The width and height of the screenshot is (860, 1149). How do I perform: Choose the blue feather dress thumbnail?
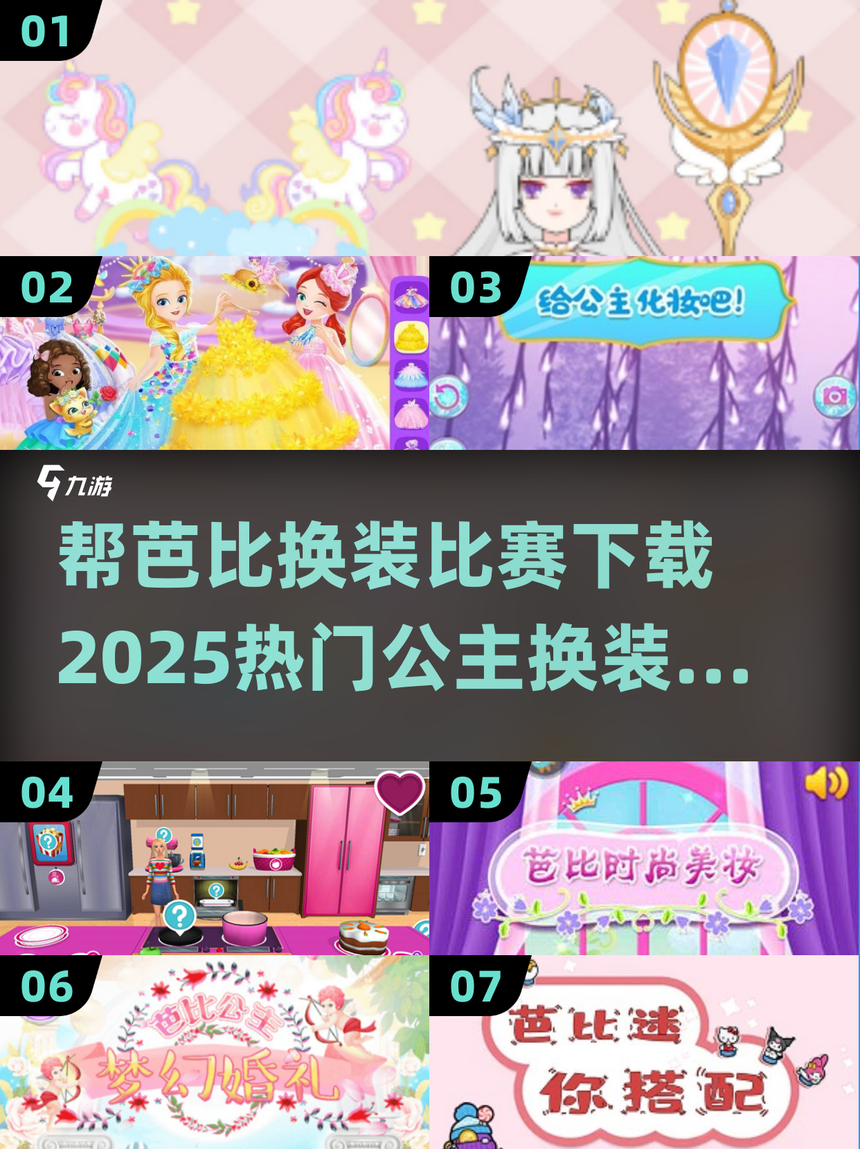(411, 374)
